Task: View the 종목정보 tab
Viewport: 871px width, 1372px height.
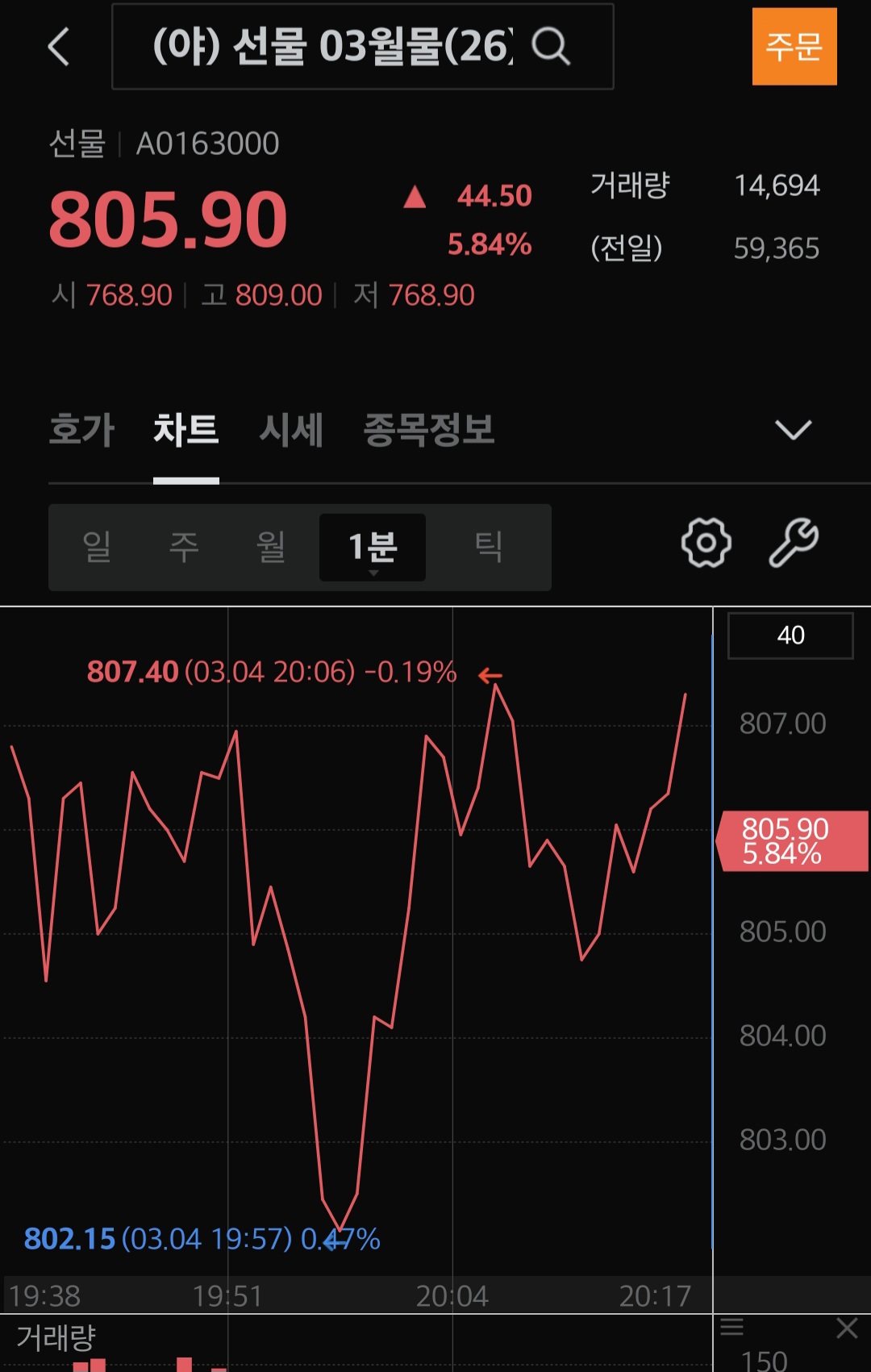Action: point(428,430)
